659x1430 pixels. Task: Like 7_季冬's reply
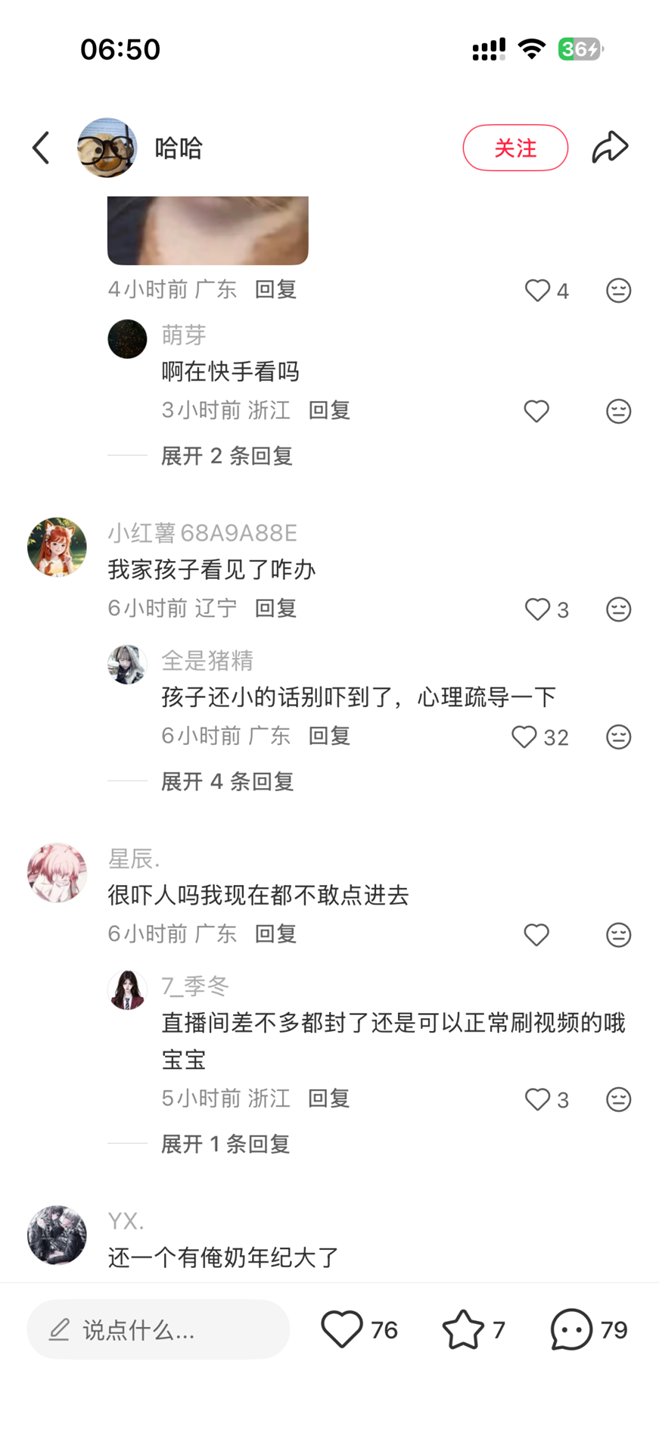click(537, 1099)
